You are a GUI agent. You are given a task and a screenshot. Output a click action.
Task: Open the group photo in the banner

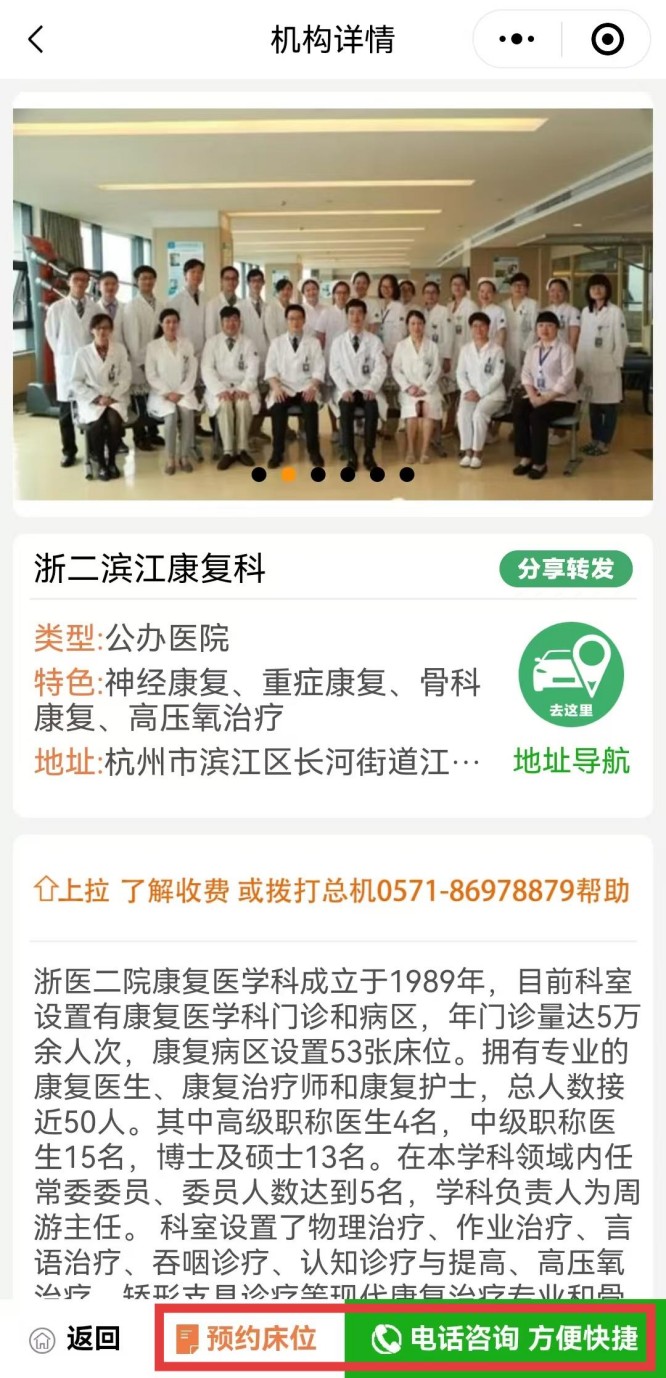[333, 303]
